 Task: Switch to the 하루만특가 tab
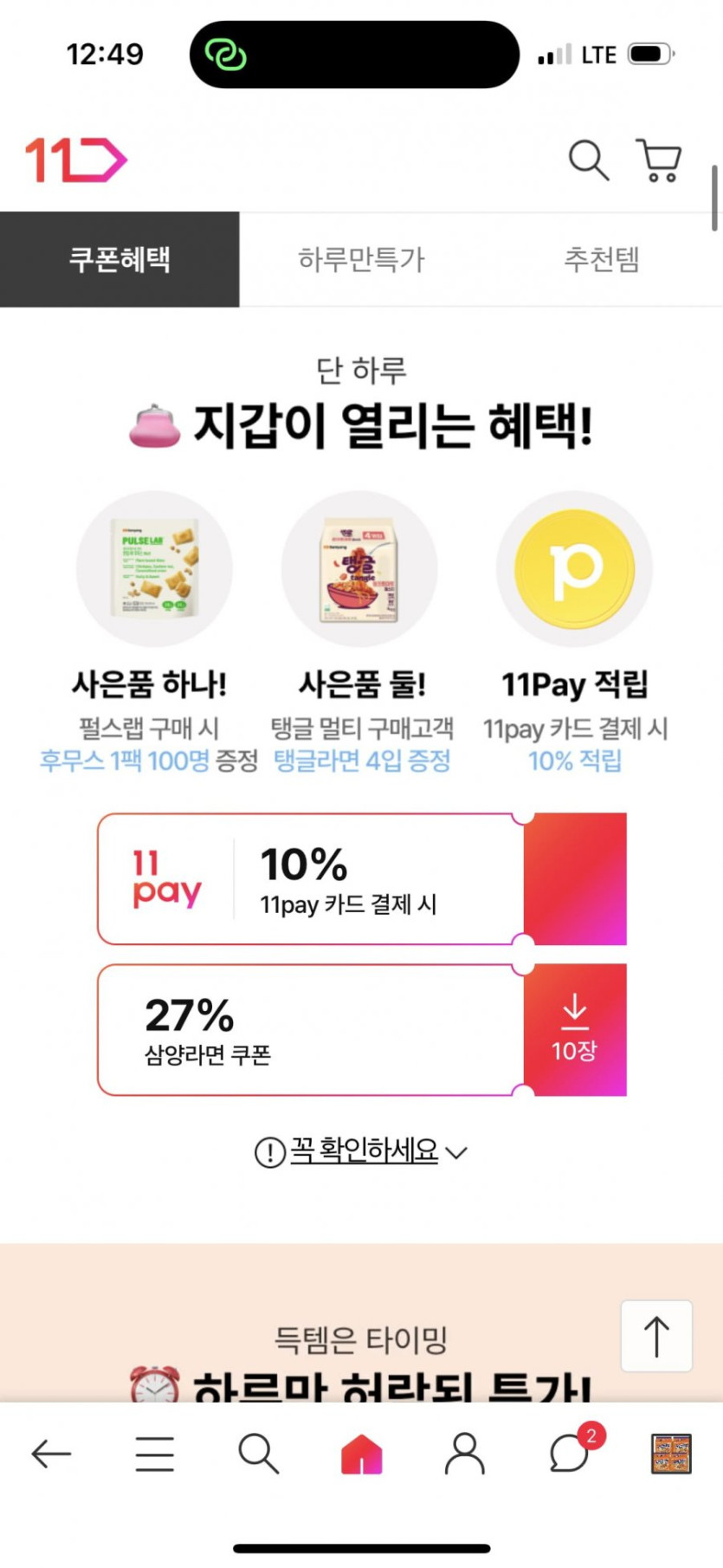[x=361, y=259]
